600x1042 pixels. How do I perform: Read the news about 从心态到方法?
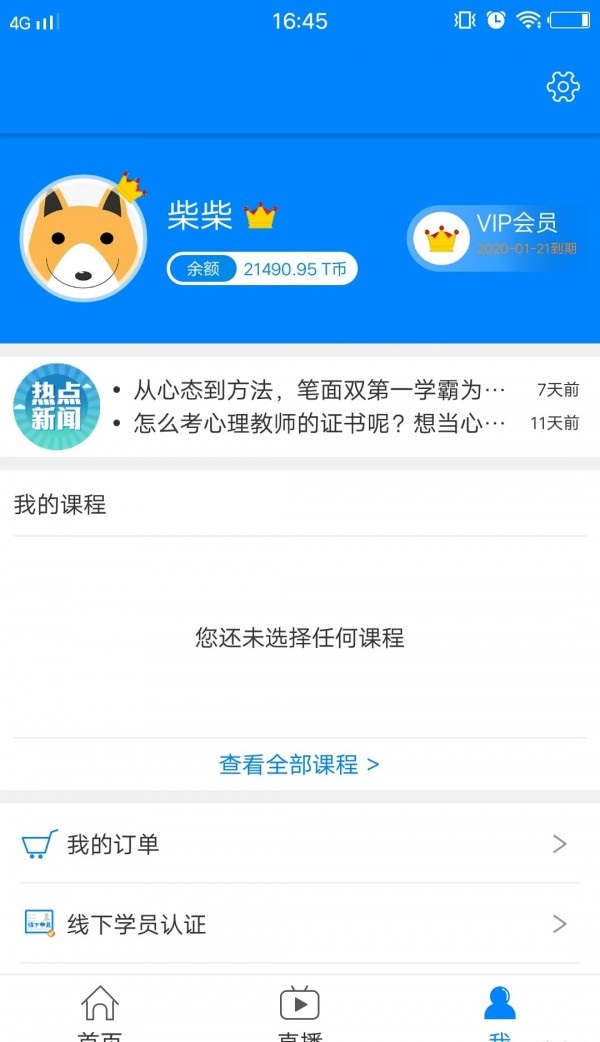320,390
